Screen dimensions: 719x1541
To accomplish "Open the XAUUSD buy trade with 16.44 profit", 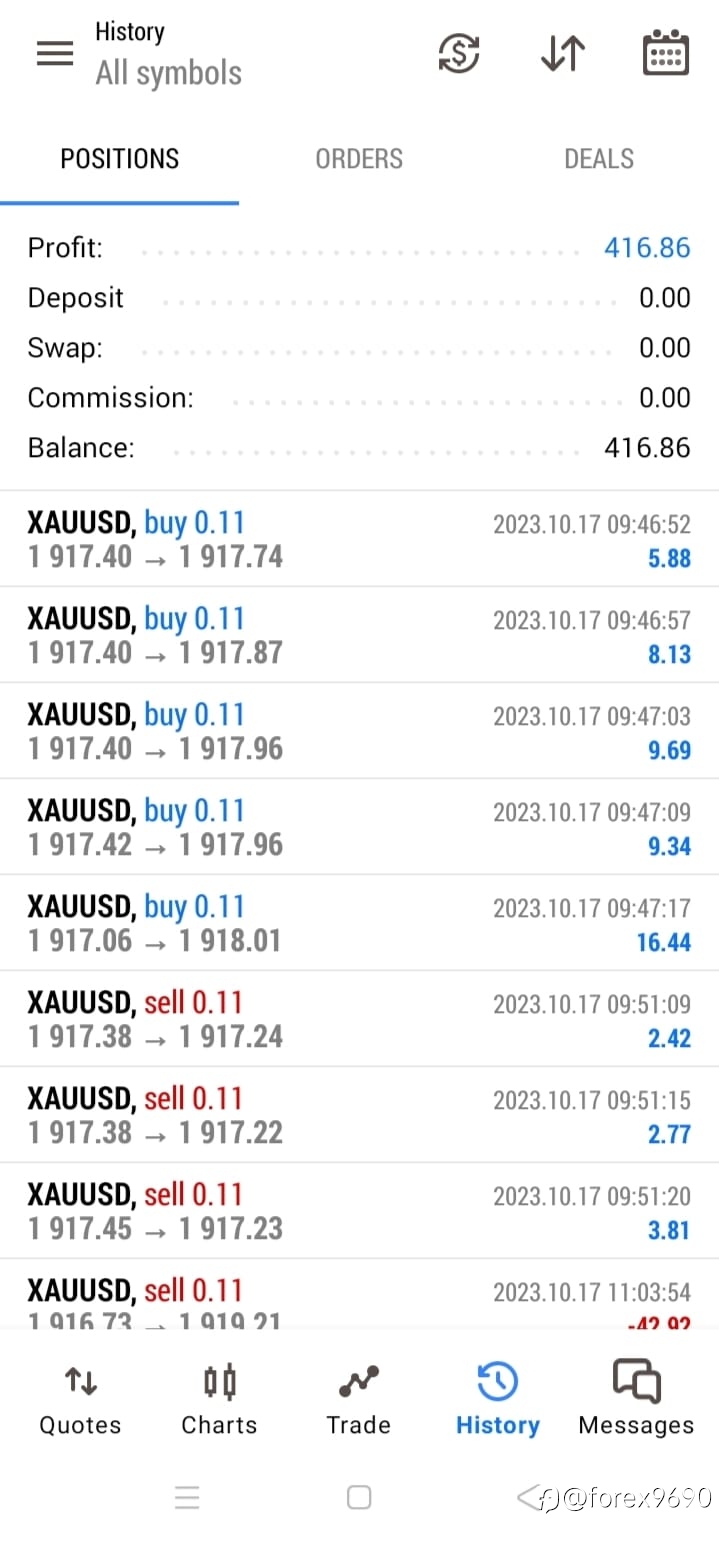I will tap(359, 923).
